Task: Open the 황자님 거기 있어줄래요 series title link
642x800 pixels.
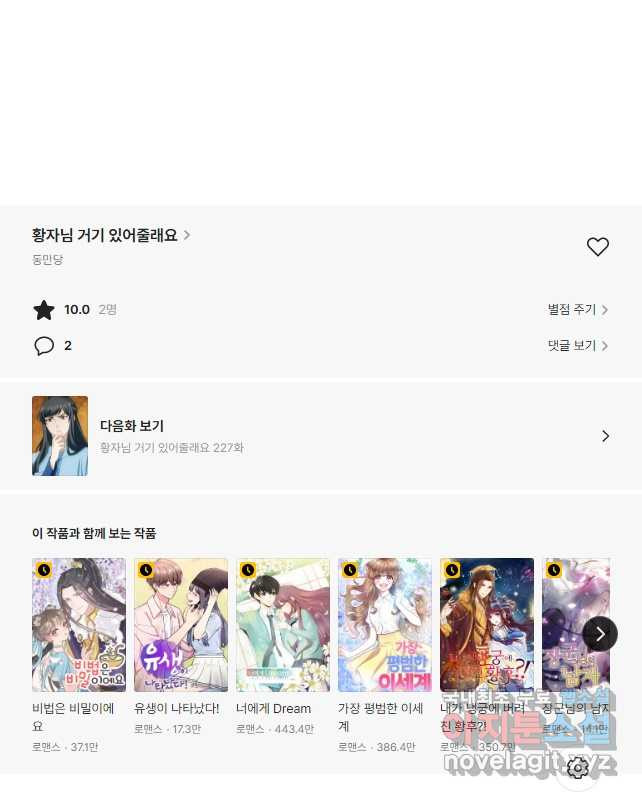Action: (x=110, y=235)
